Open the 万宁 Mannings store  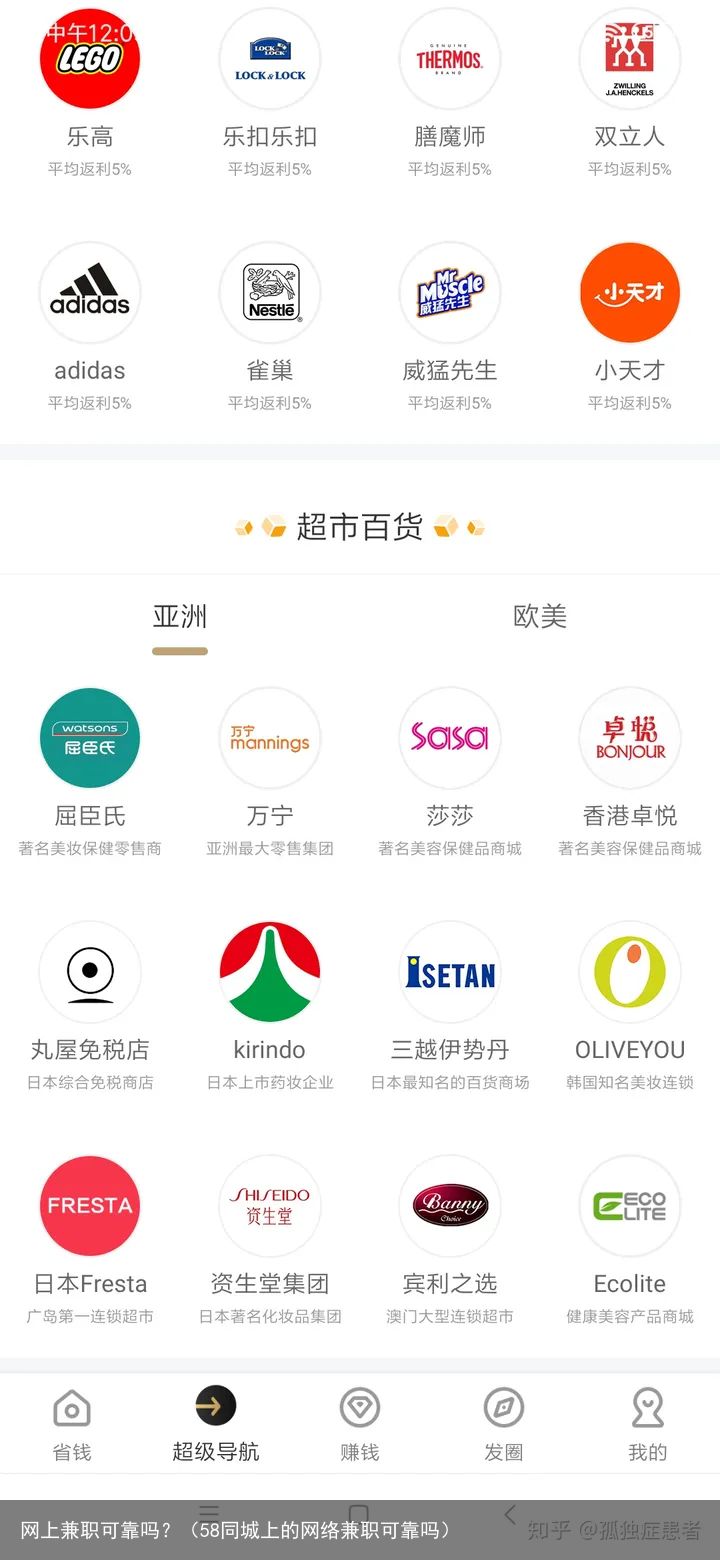270,772
